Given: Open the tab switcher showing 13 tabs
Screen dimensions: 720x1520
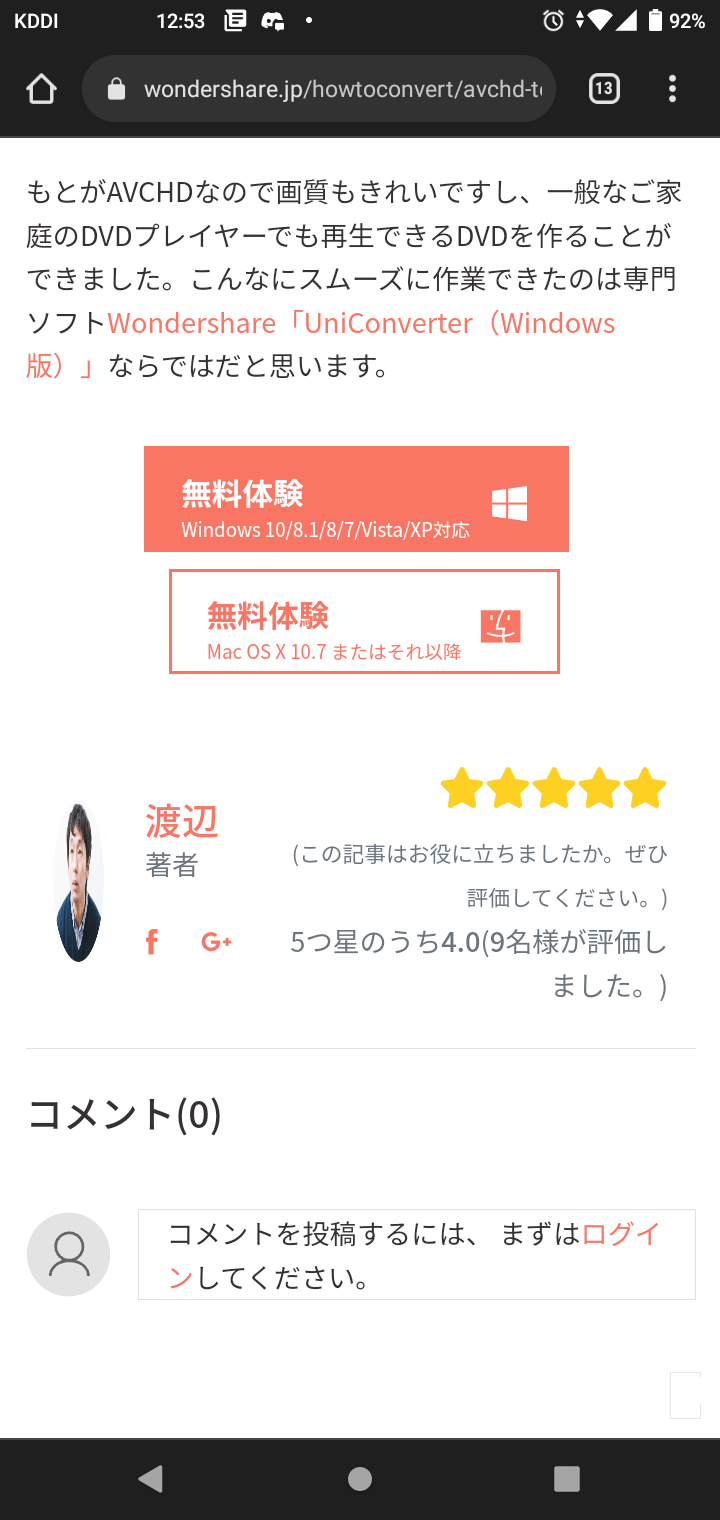Looking at the screenshot, I should (x=603, y=90).
